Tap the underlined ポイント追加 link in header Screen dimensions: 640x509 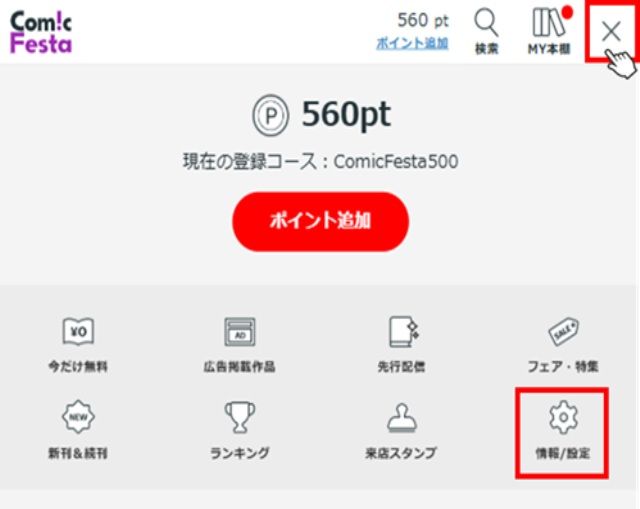pyautogui.click(x=412, y=44)
